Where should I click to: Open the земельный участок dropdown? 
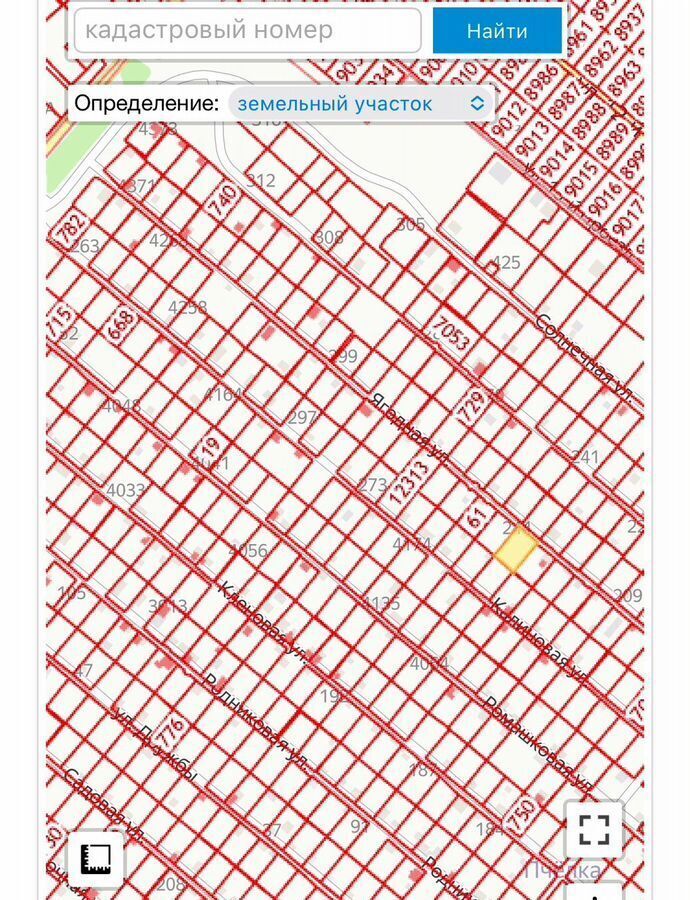[x=360, y=103]
